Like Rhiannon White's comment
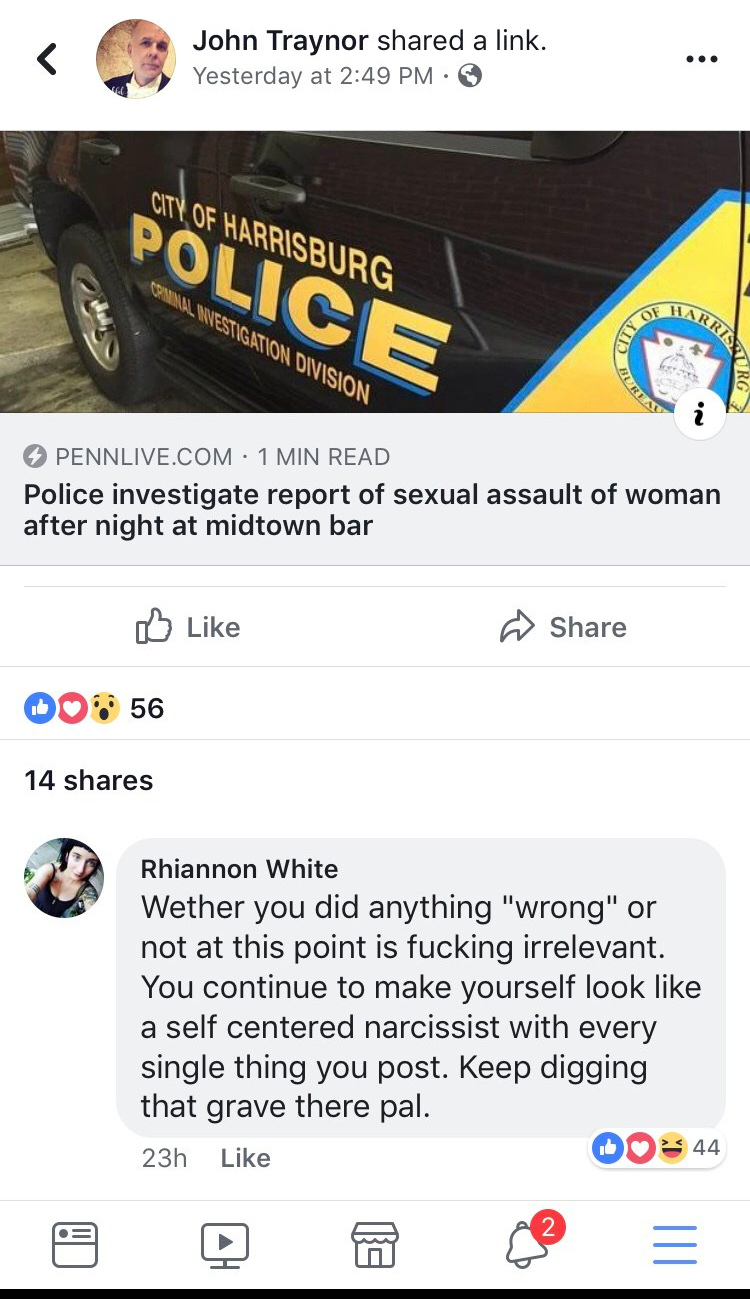Image resolution: width=750 pixels, height=1299 pixels. coord(246,1158)
